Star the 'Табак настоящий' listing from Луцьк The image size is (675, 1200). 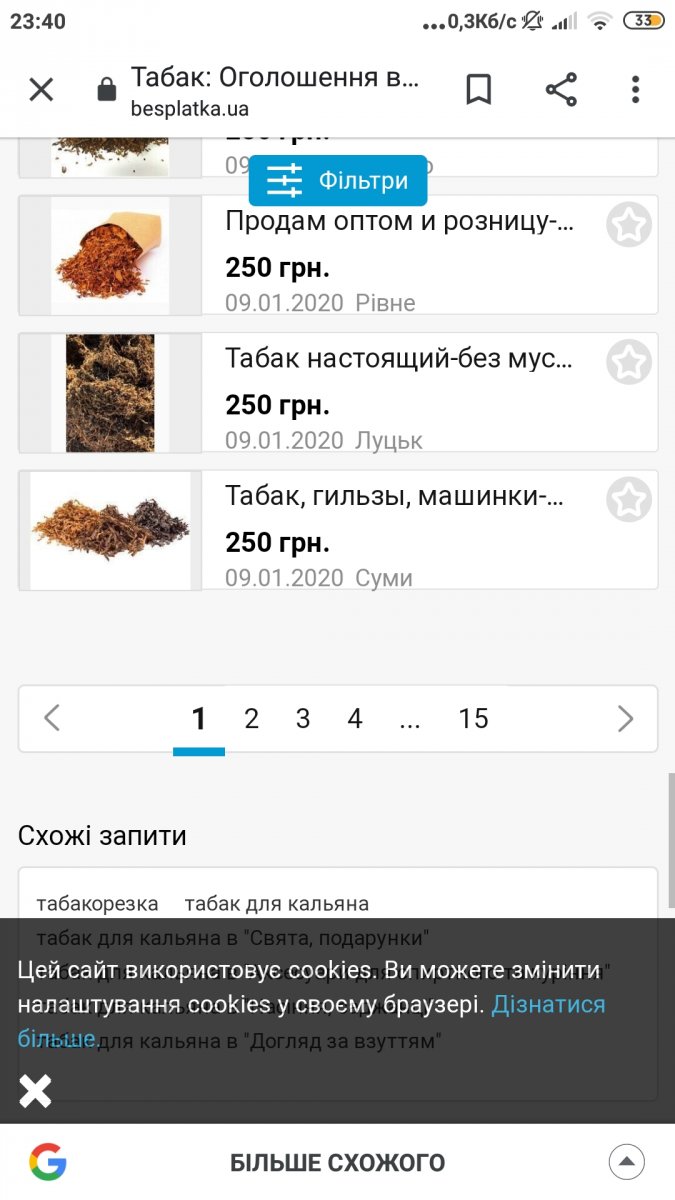click(629, 362)
